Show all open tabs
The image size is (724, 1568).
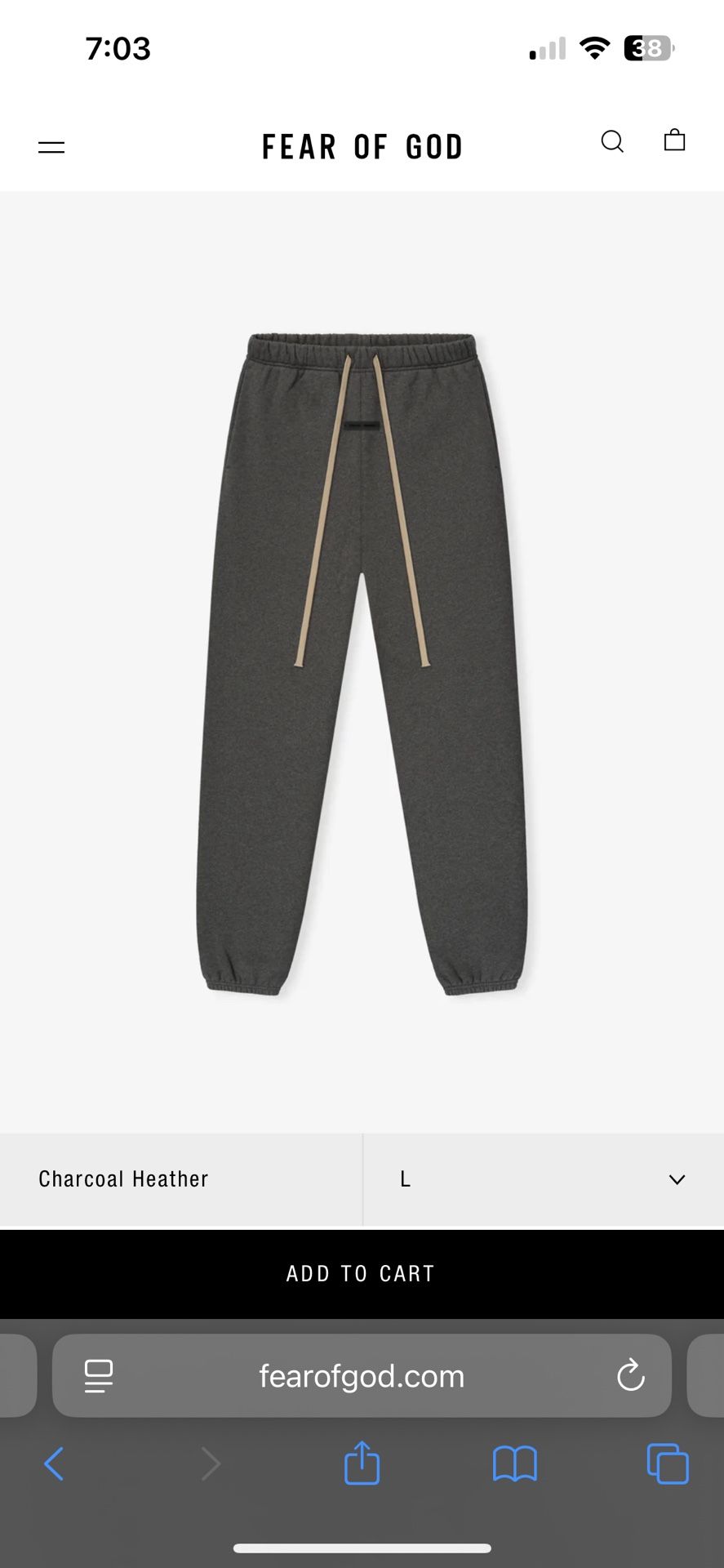coord(667,1463)
